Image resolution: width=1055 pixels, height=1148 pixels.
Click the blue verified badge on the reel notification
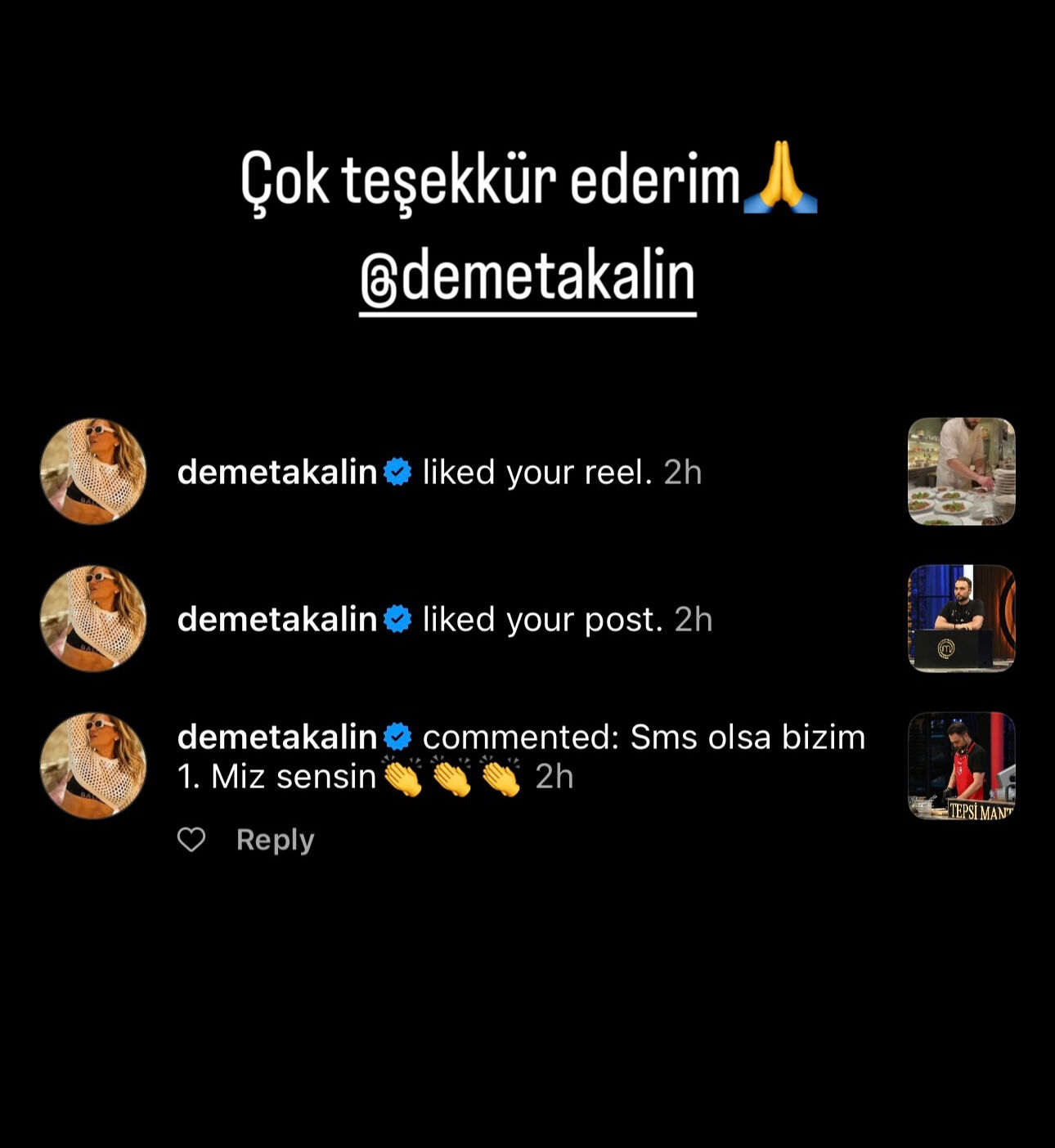coord(397,470)
